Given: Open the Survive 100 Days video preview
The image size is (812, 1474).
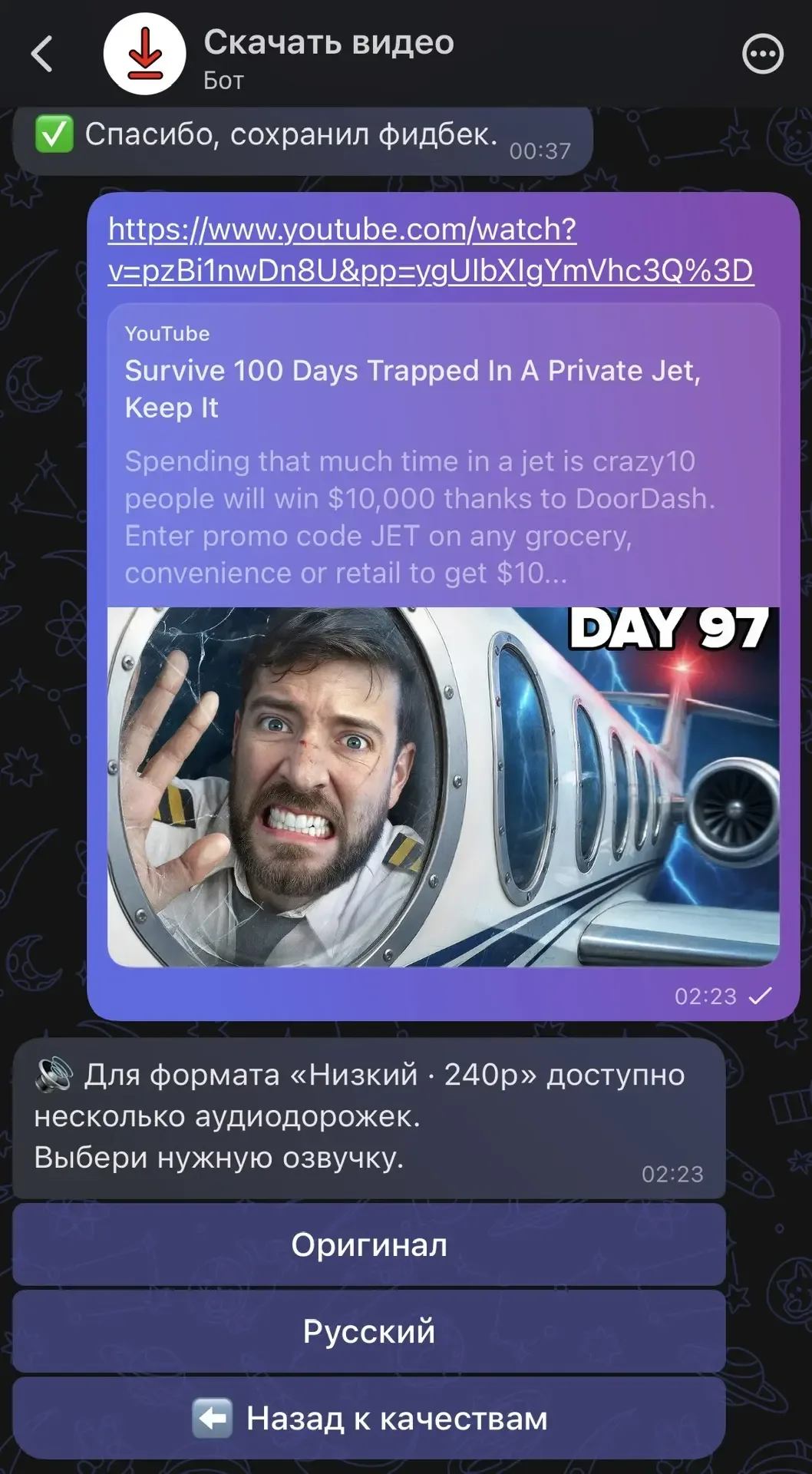Looking at the screenshot, I should pos(443,786).
